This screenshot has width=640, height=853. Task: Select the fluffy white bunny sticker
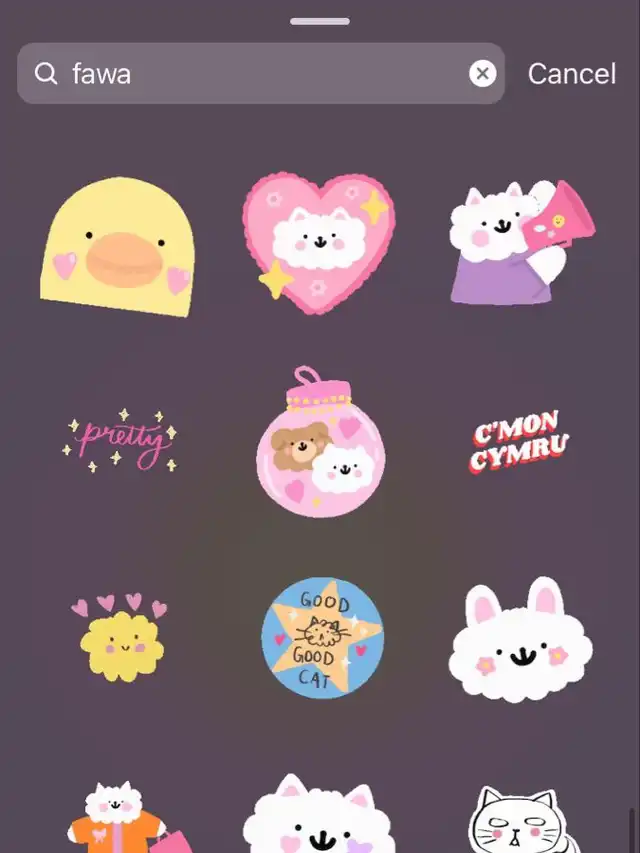520,640
